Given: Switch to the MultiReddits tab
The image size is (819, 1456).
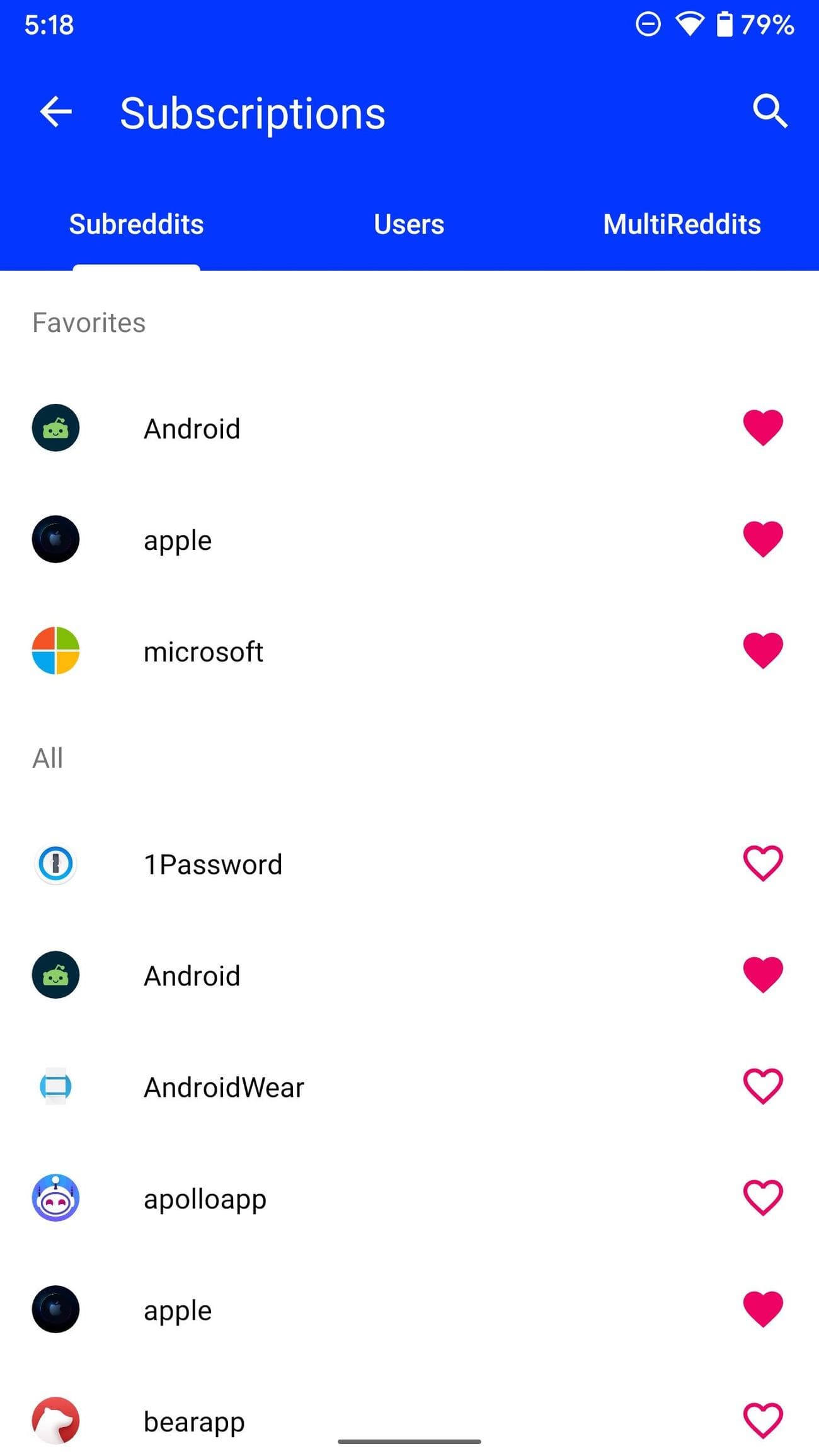Looking at the screenshot, I should coord(682,224).
